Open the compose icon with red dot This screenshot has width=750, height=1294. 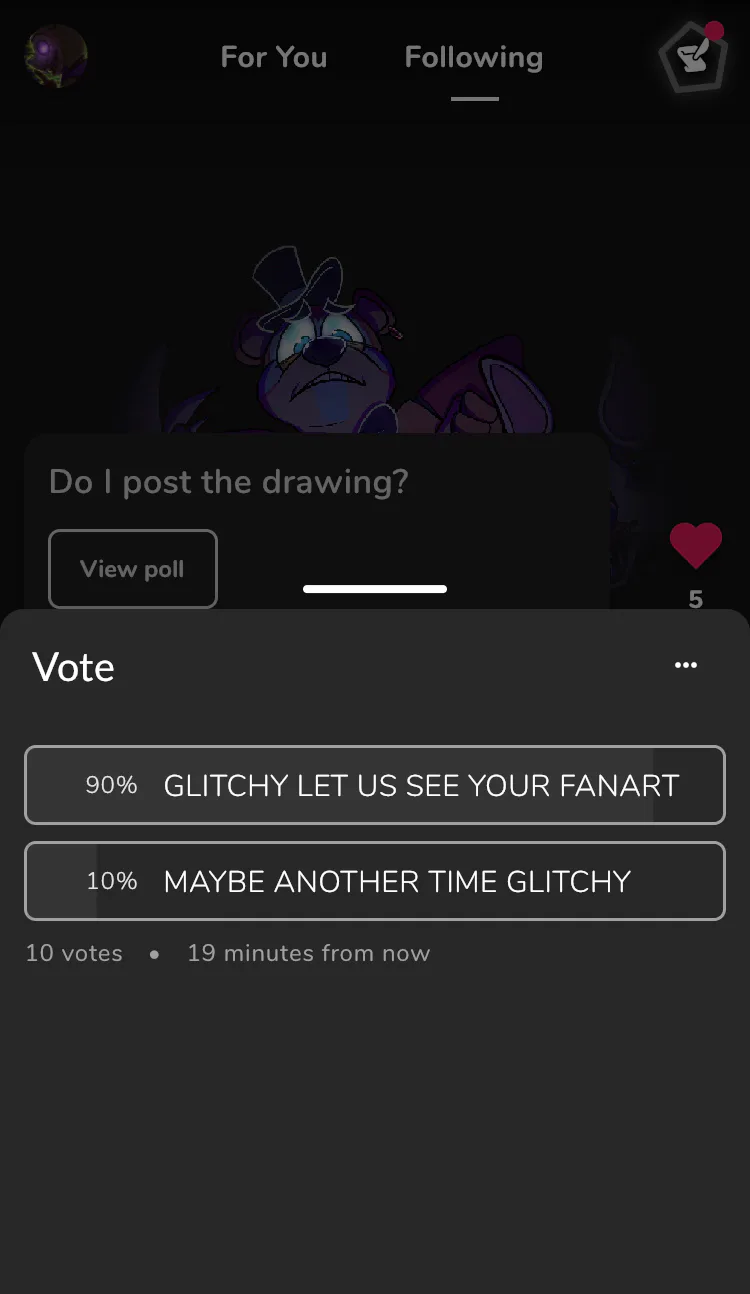[691, 57]
